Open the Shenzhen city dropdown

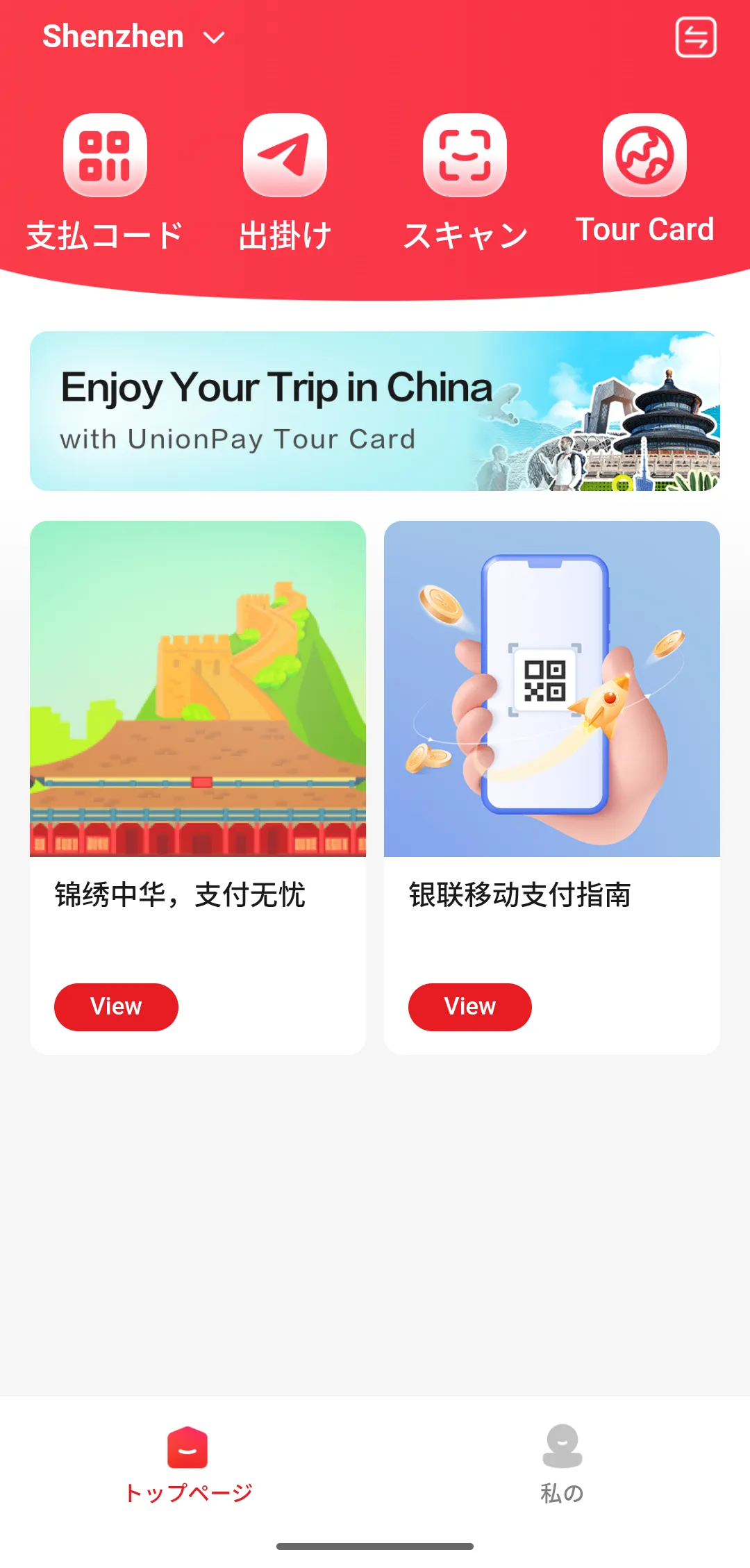click(x=133, y=37)
